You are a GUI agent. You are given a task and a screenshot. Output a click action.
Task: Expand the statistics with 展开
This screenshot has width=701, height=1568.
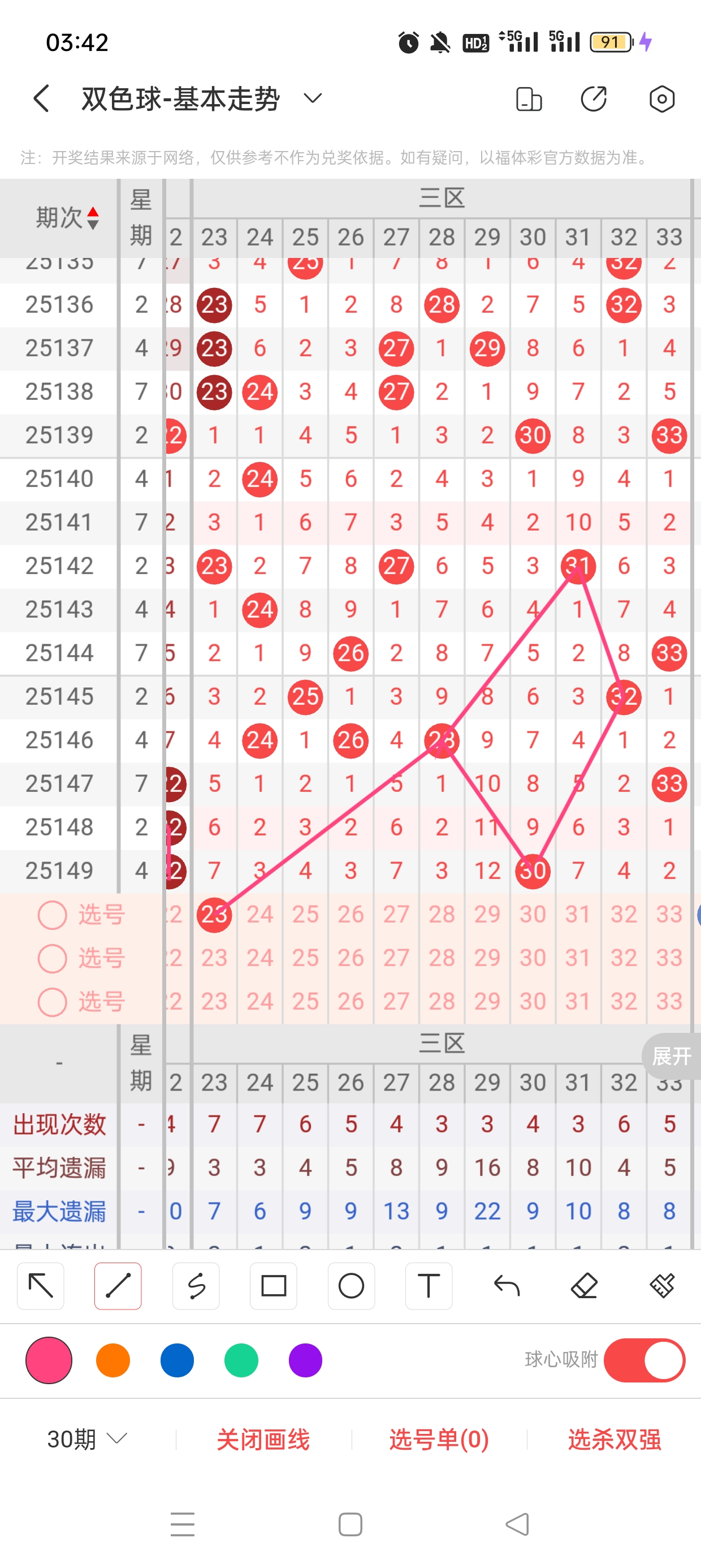click(x=671, y=1056)
